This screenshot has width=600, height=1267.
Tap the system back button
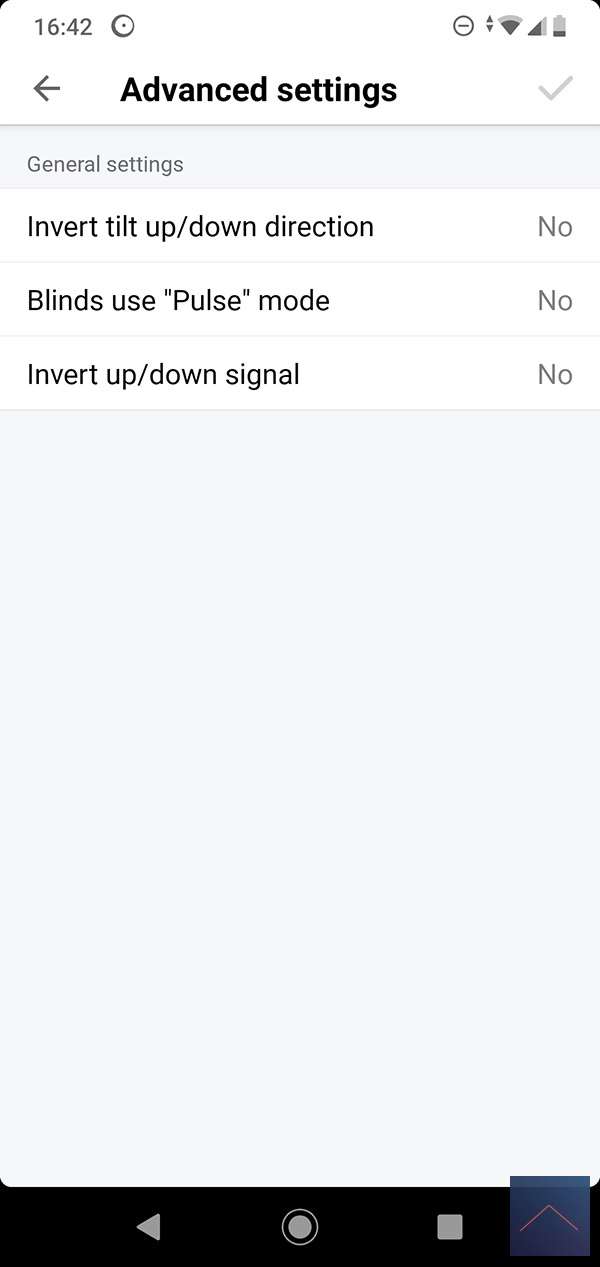click(149, 1226)
